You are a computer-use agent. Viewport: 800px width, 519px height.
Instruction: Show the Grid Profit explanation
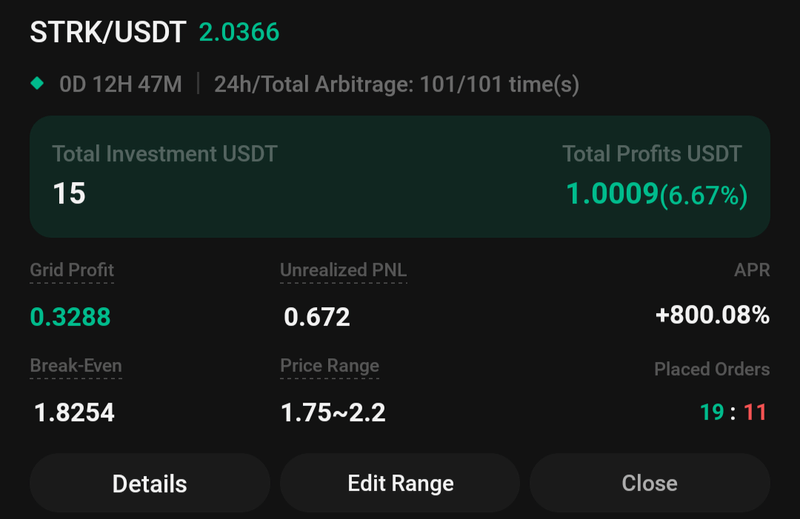[72, 270]
